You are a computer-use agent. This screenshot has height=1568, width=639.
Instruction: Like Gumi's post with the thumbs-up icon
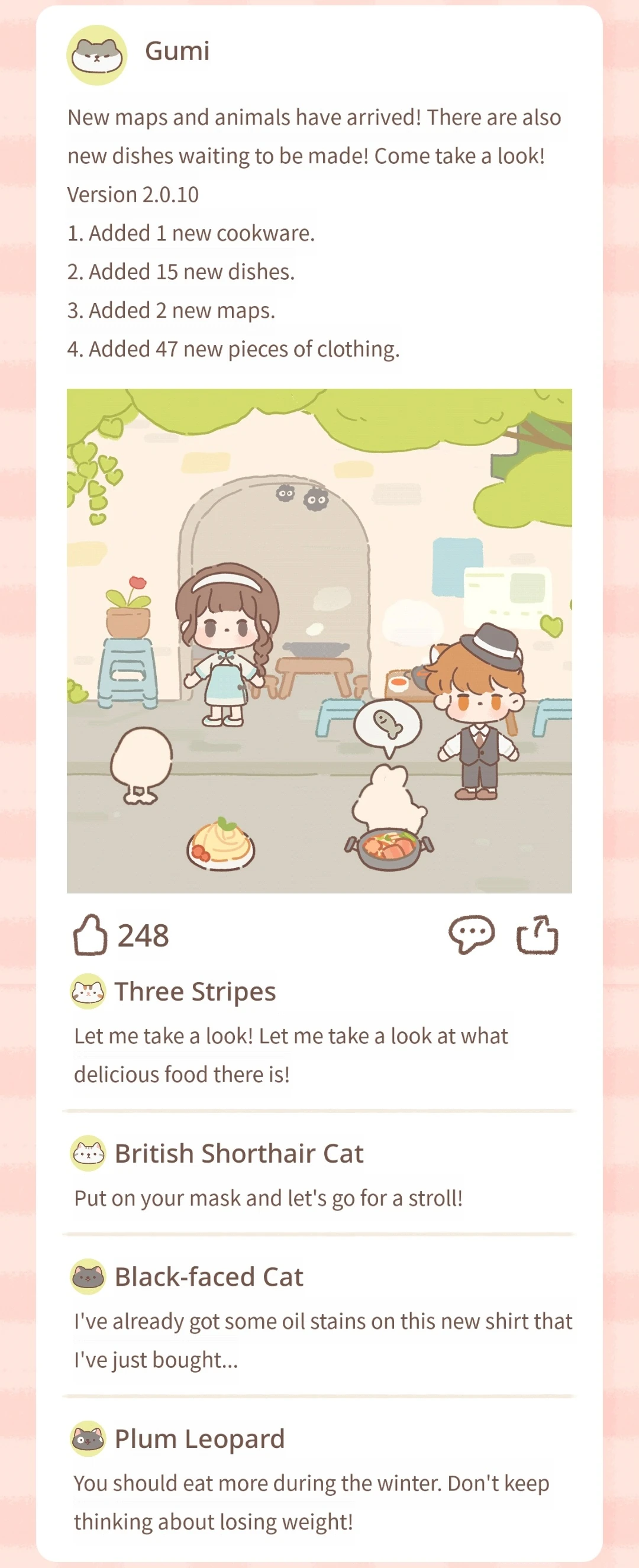tap(90, 935)
